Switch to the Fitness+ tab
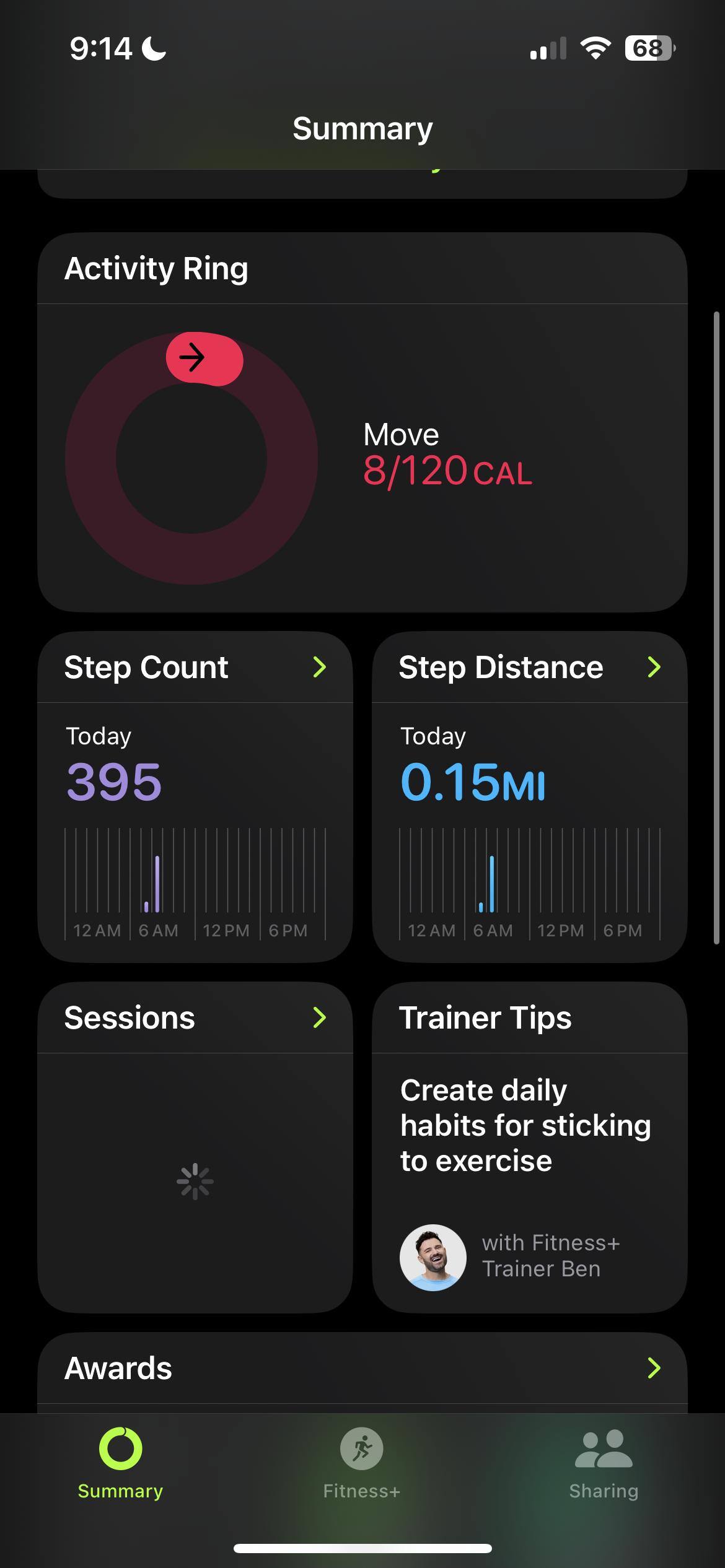This screenshot has width=725, height=1568. coord(362,1463)
